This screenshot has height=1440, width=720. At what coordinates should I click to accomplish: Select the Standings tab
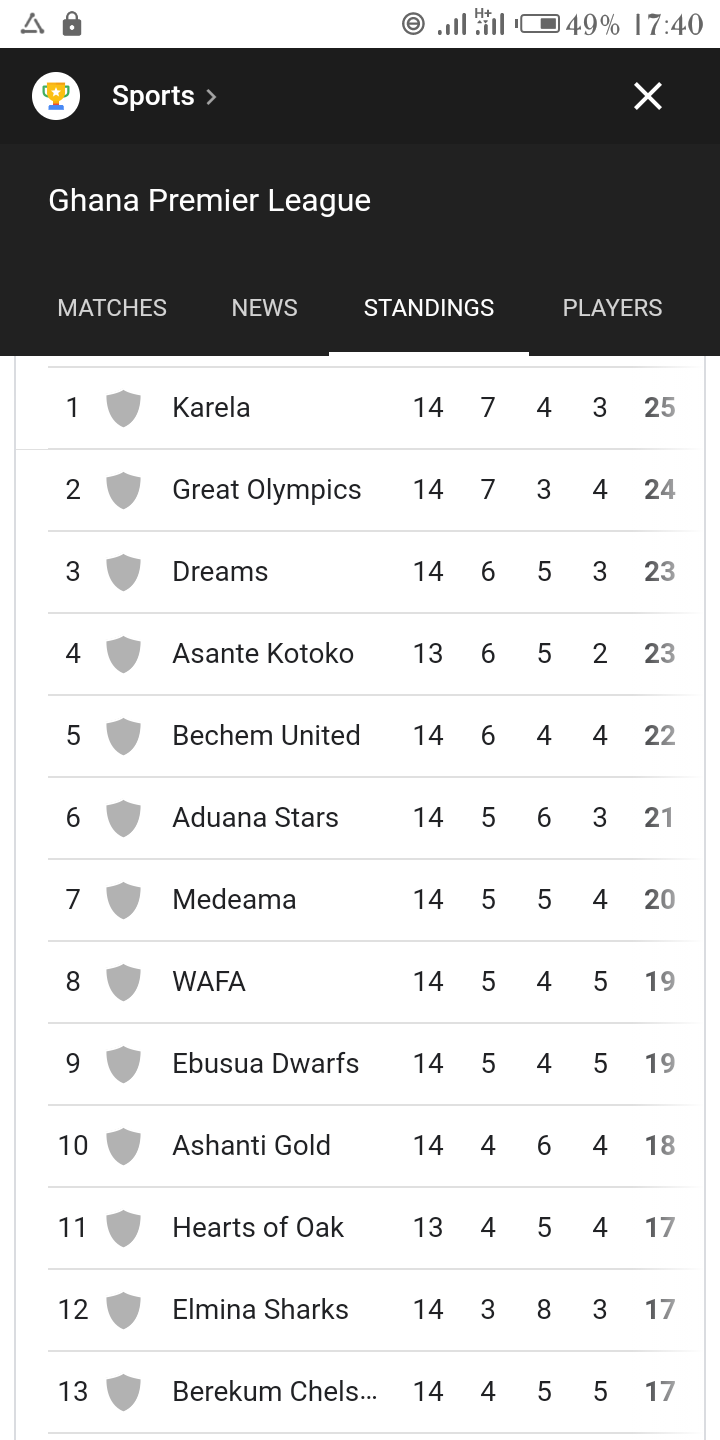tap(429, 308)
